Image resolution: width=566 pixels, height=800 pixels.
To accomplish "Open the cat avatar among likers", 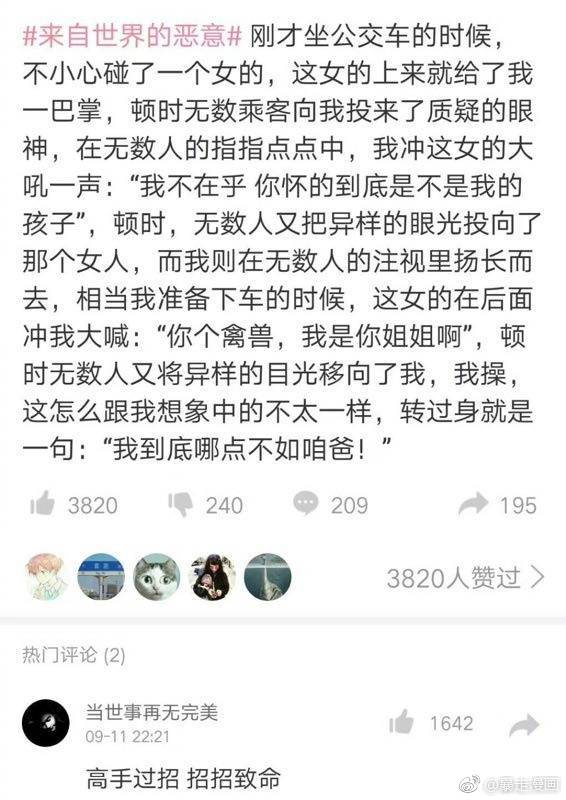I will tap(157, 577).
